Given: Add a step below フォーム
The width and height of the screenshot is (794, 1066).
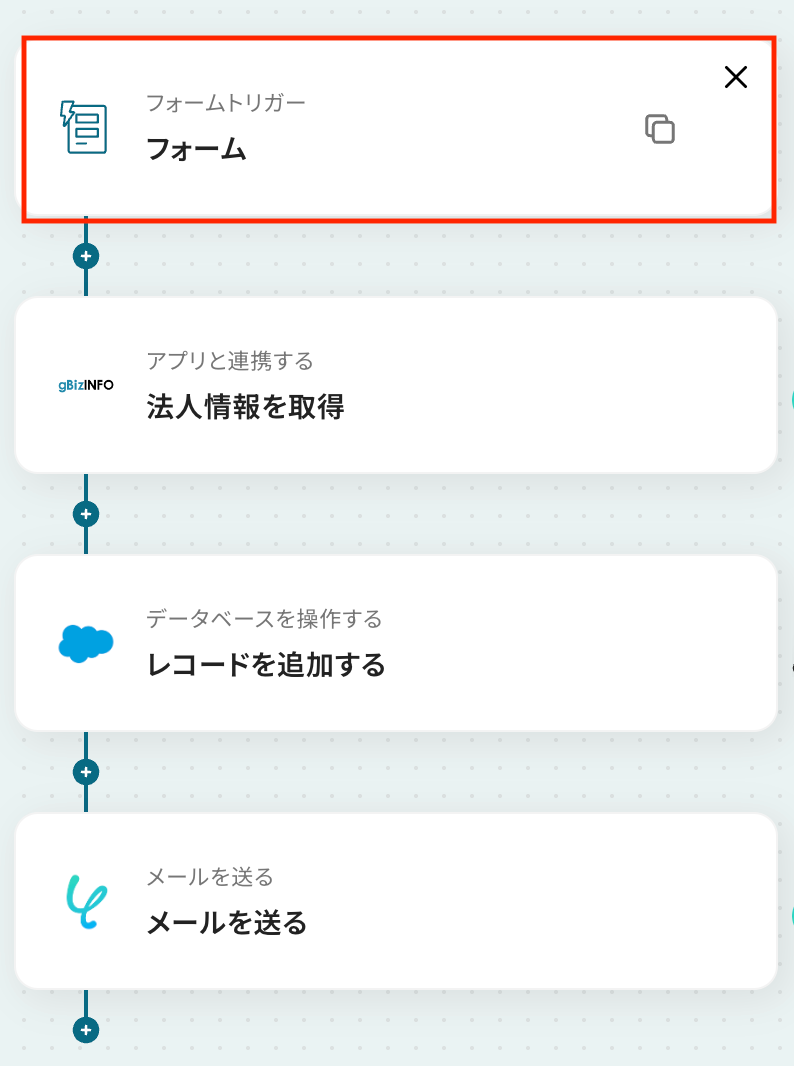Looking at the screenshot, I should click(x=86, y=256).
